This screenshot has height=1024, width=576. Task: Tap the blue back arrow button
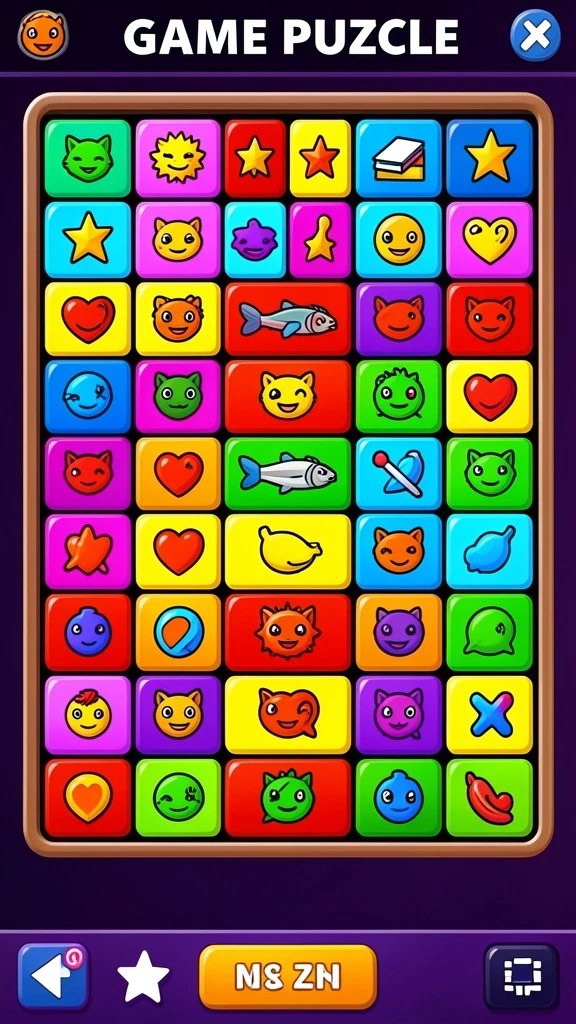tap(53, 976)
